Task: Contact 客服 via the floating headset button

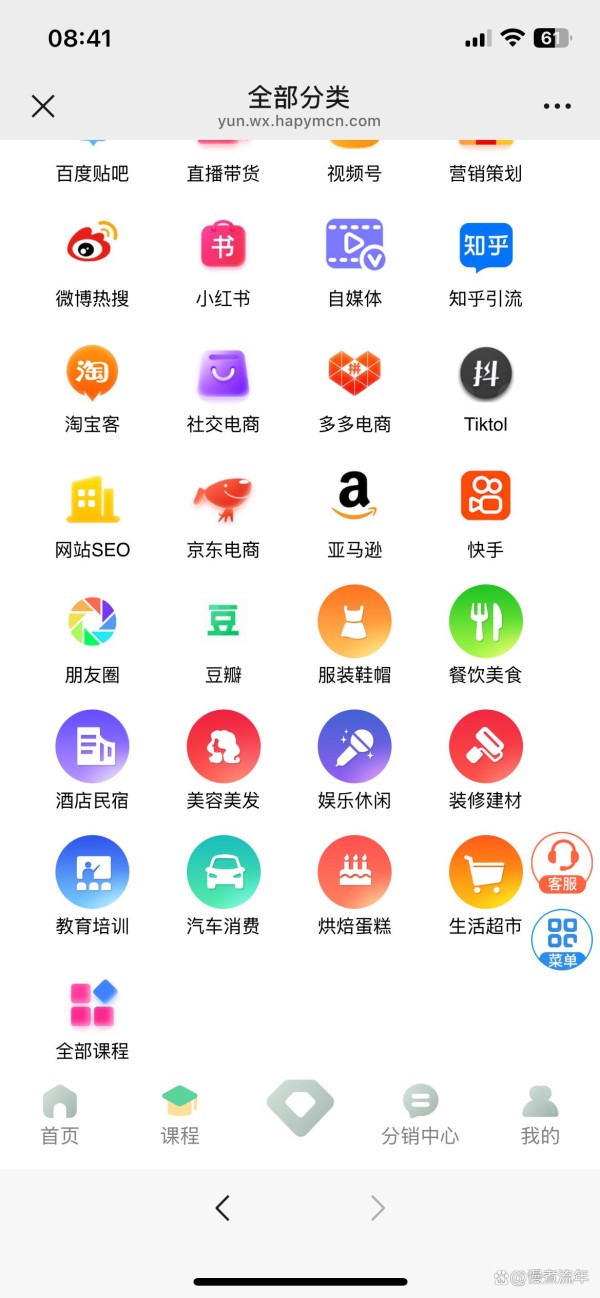Action: (562, 864)
